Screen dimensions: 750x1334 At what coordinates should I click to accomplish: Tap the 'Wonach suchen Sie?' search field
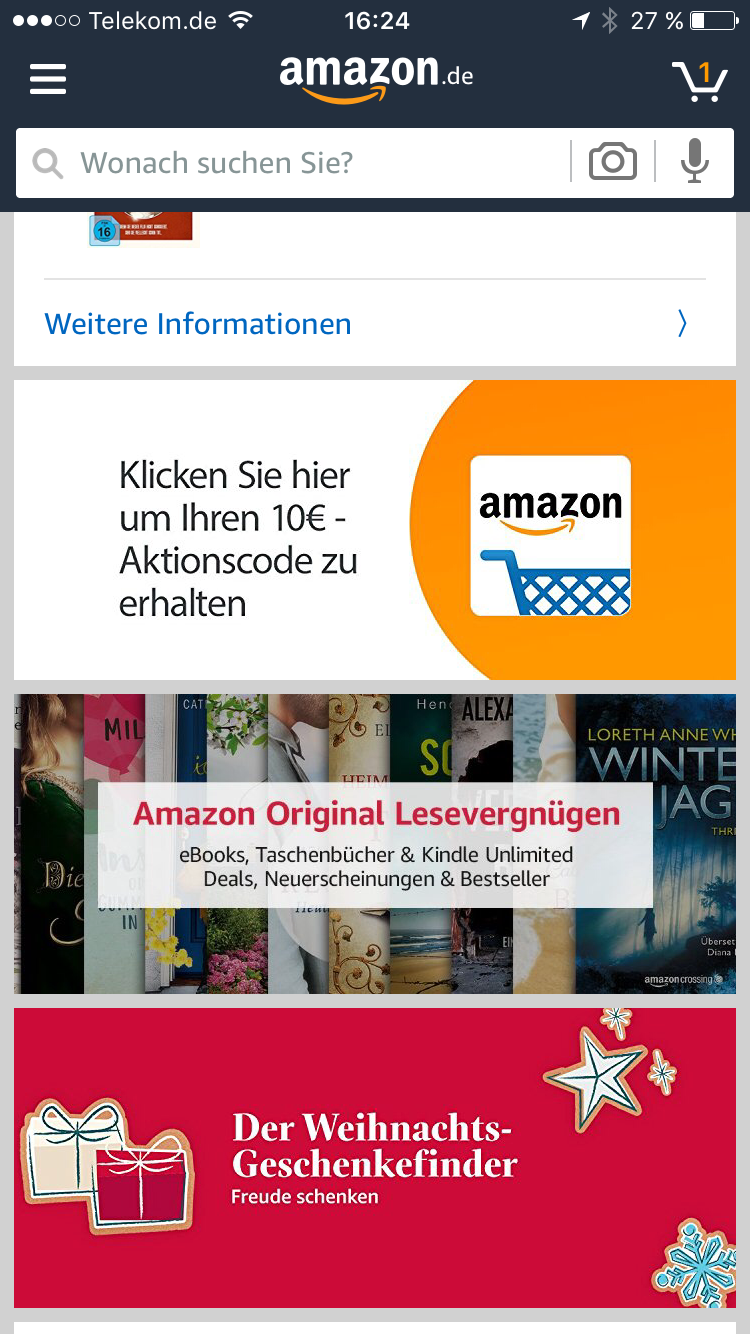click(300, 162)
